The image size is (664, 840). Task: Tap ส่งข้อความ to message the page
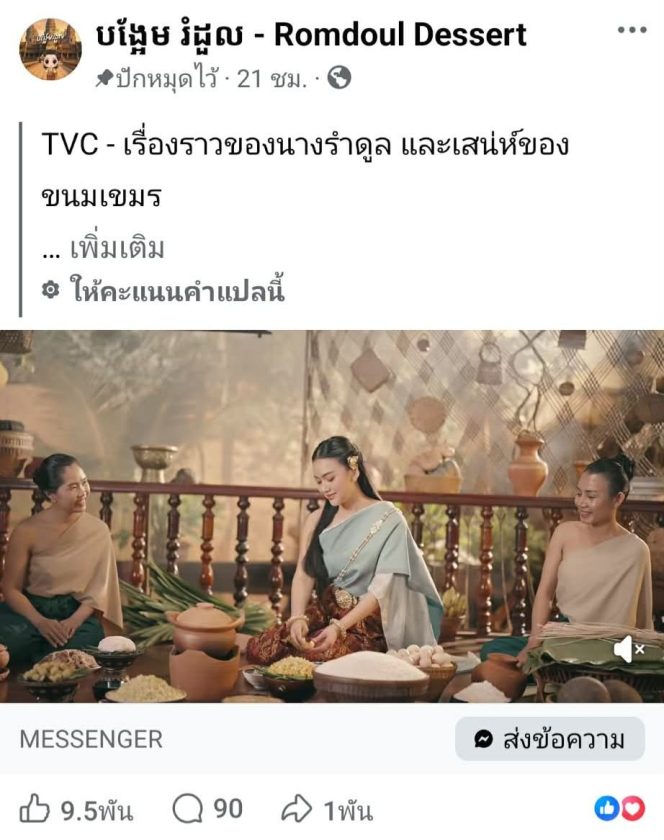coord(549,740)
